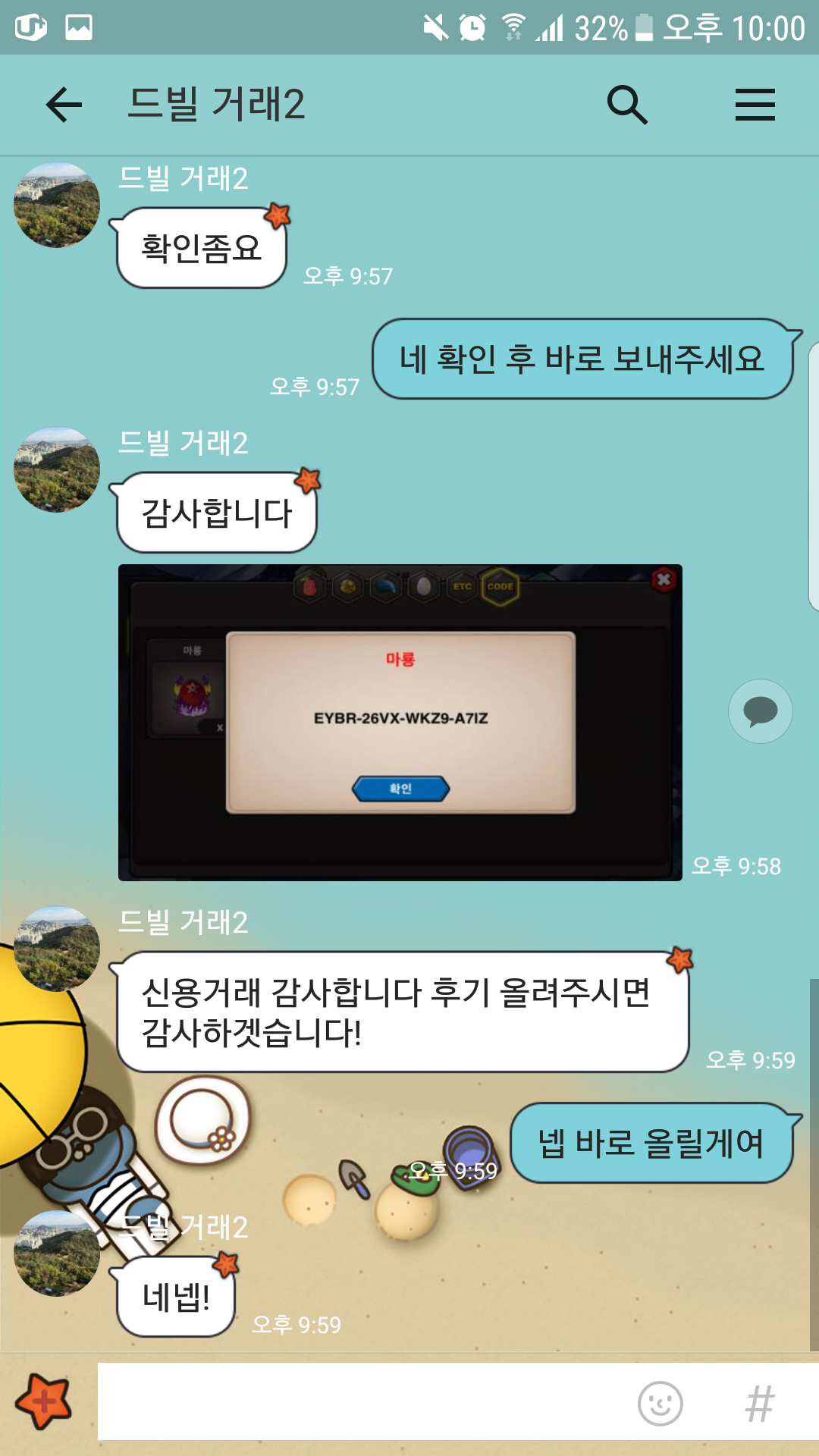Image resolution: width=819 pixels, height=1456 pixels.
Task: Focus the message input field
Action: click(x=364, y=1401)
